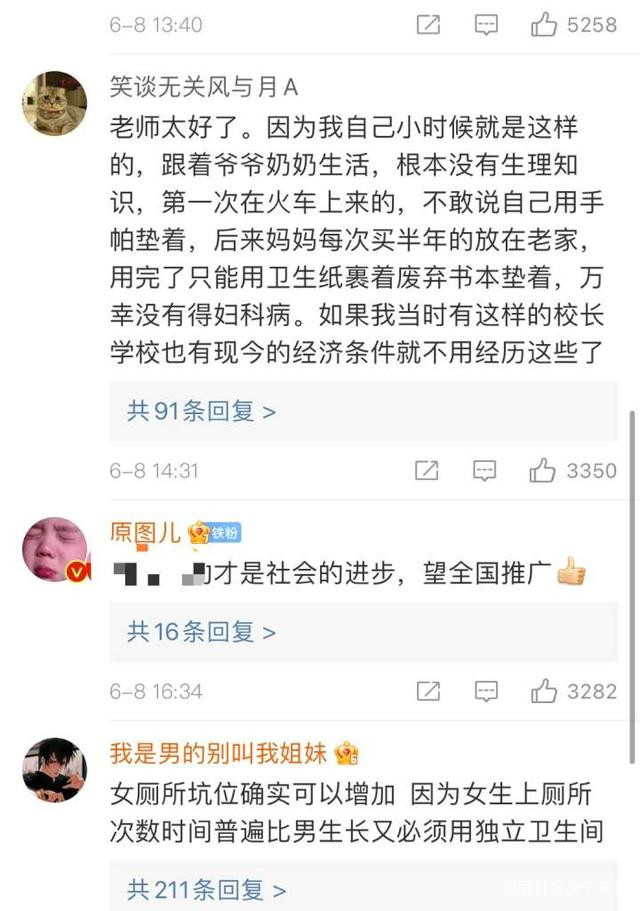Open 原图儿's profile by username

[x=145, y=533]
